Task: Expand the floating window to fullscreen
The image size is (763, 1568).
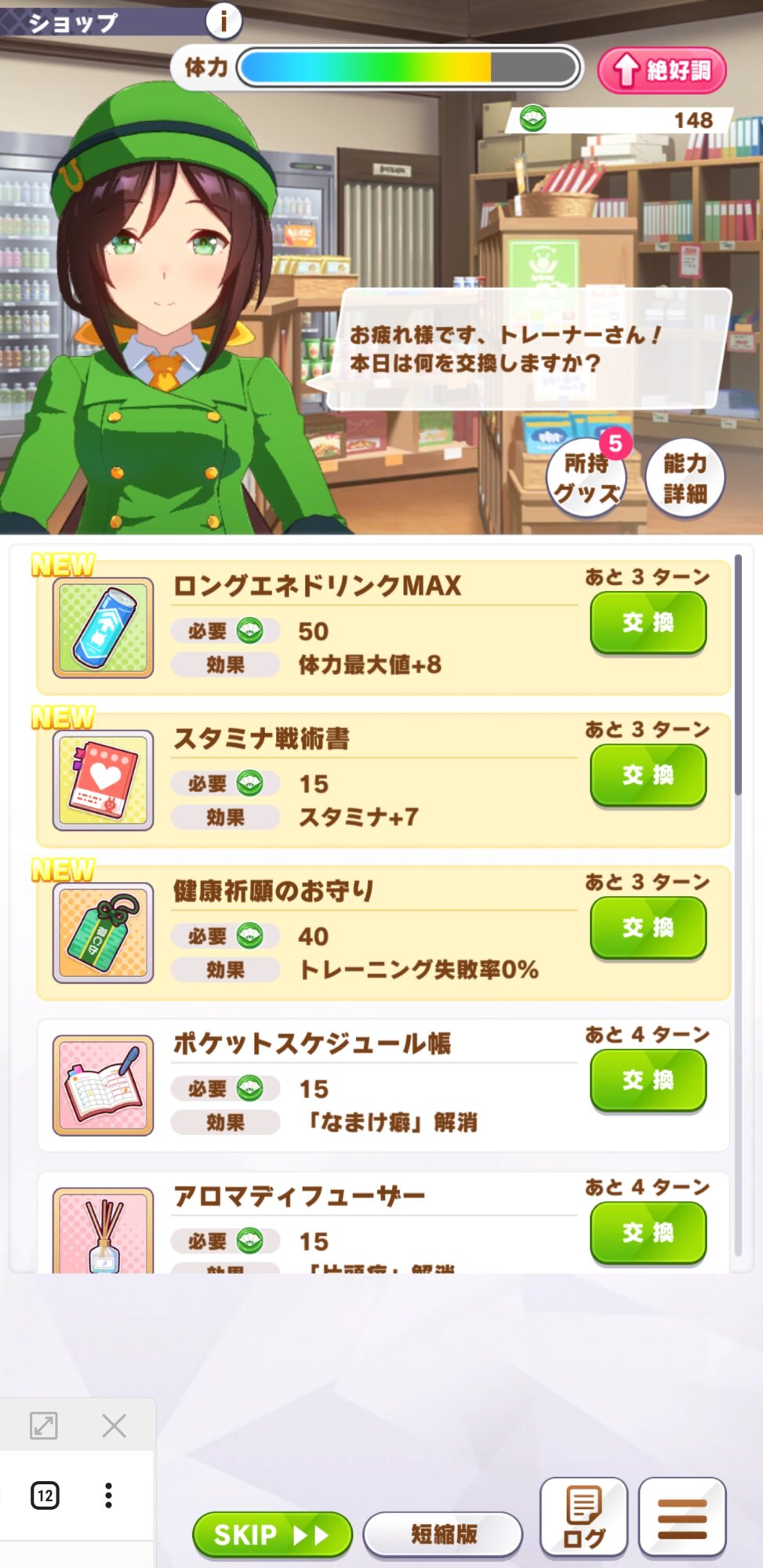Action: 44,1425
